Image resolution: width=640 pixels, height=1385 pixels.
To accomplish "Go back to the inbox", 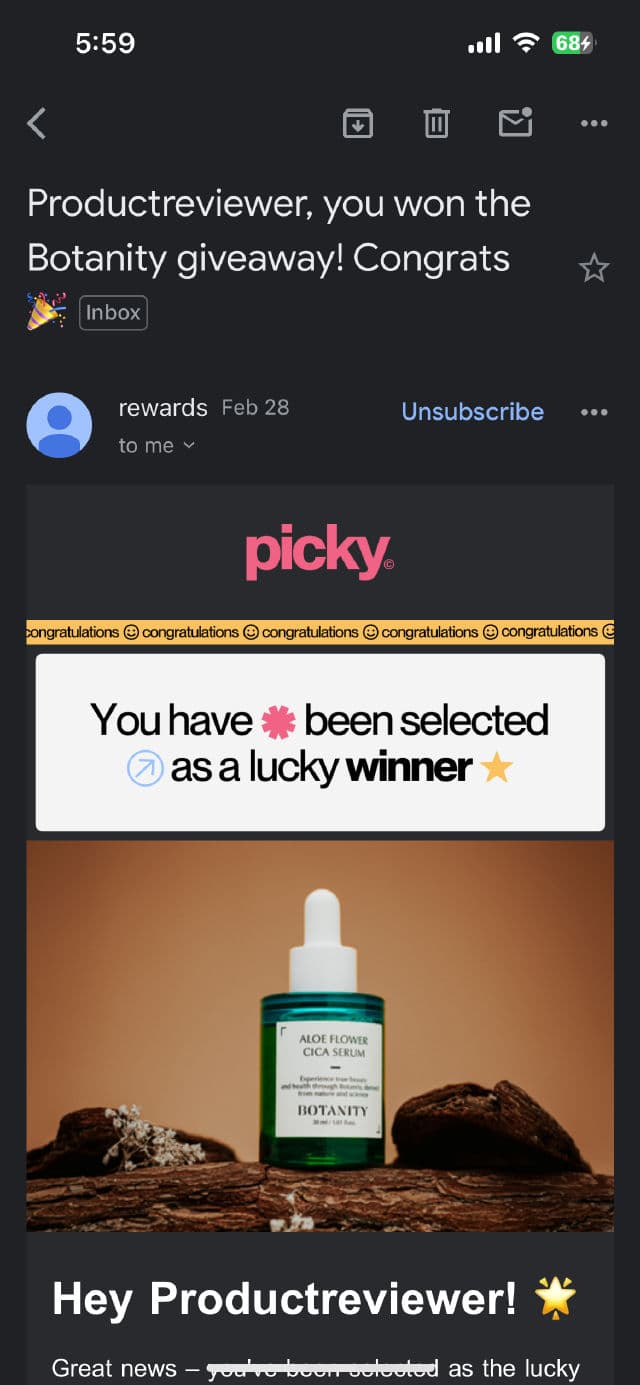I will pos(37,123).
